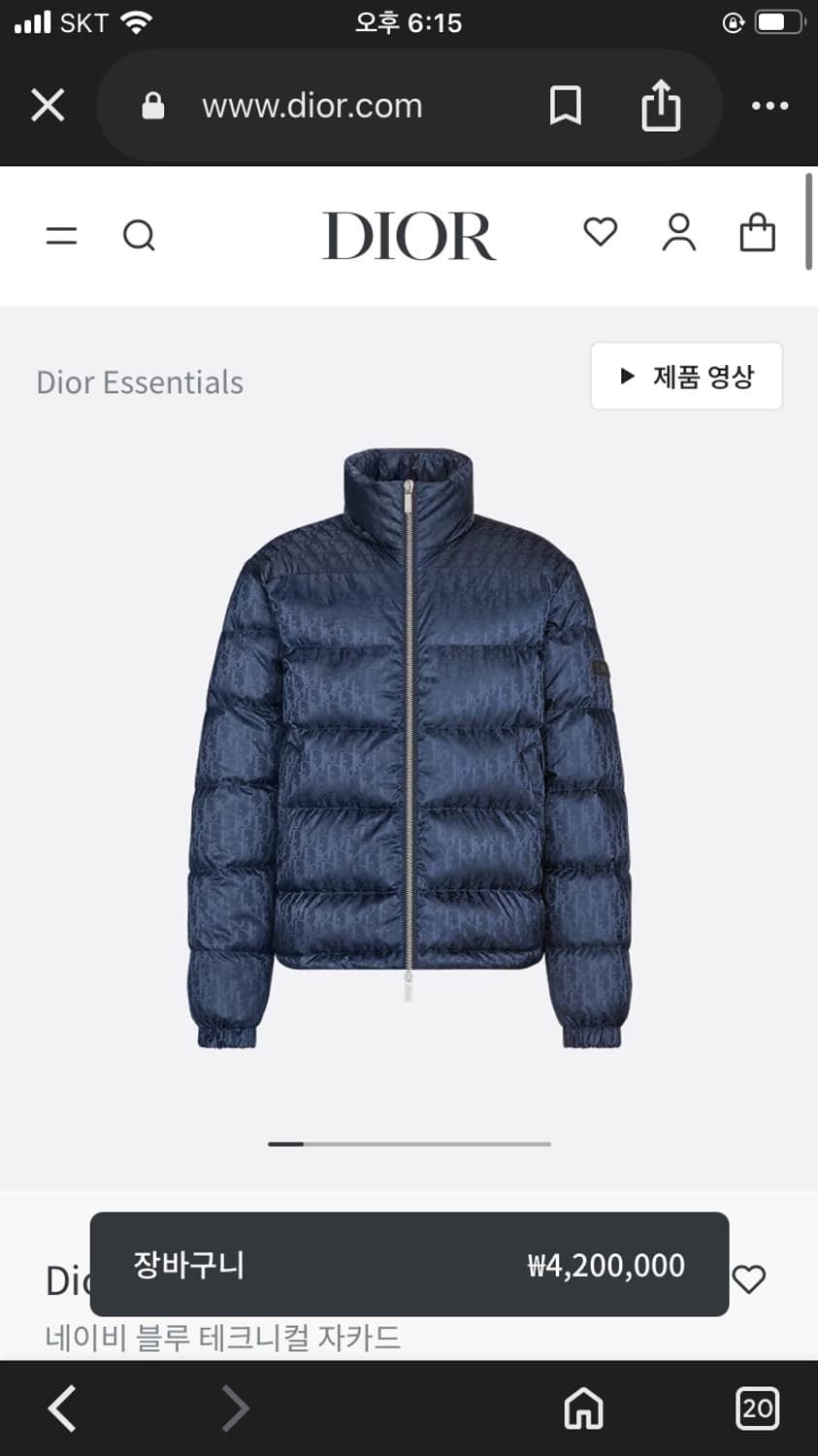818x1456 pixels.
Task: Open browser options with the three-dot menu
Action: [x=769, y=106]
